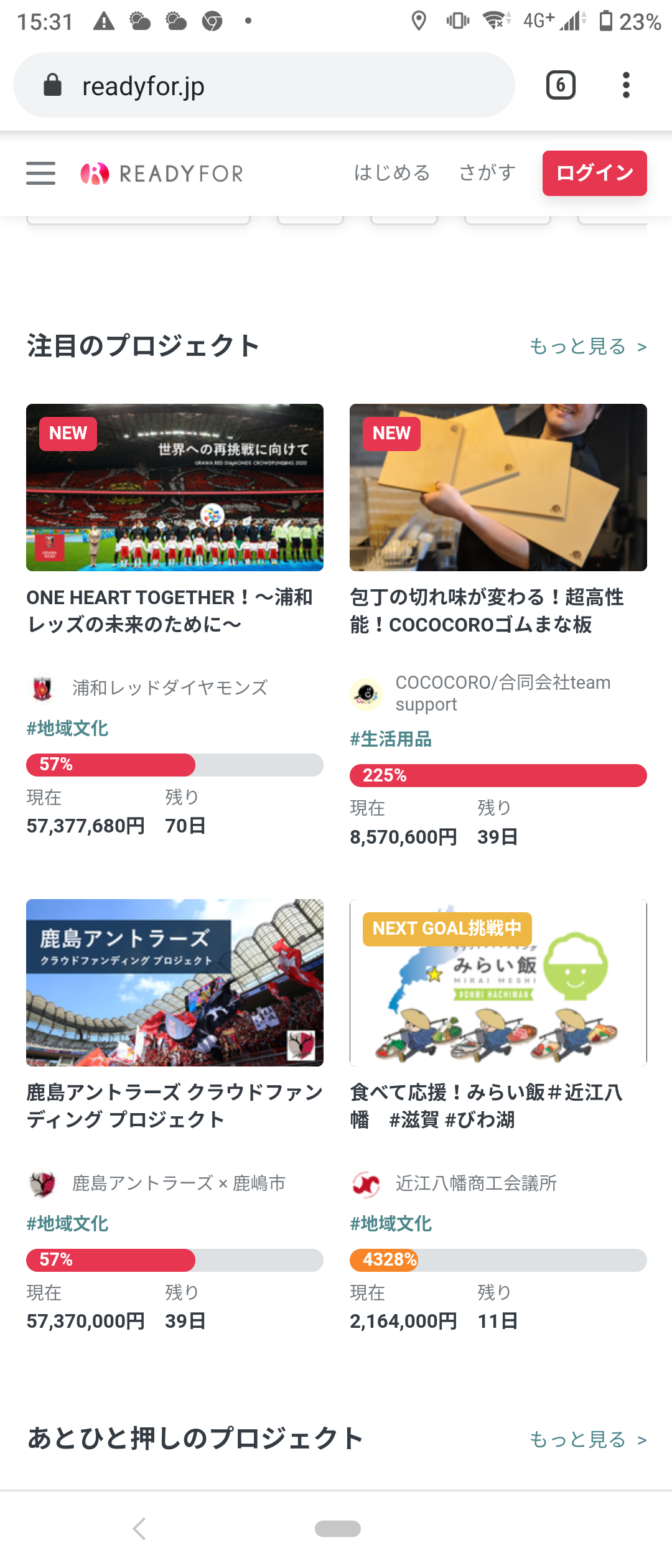Tap the #地域文化 tag under 近江八幡商工会議所
The image size is (672, 1568).
[x=391, y=1224]
